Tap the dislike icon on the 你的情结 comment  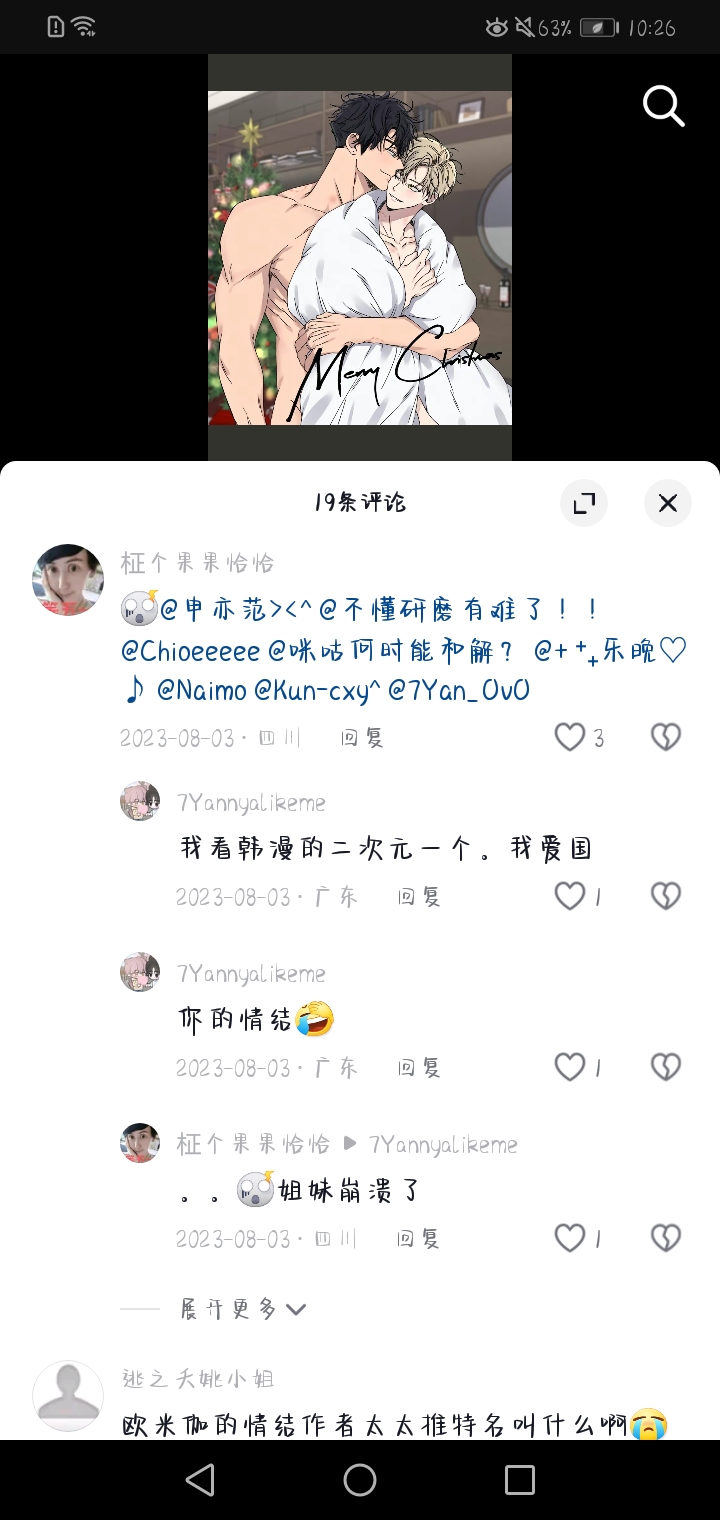pyautogui.click(x=664, y=1066)
